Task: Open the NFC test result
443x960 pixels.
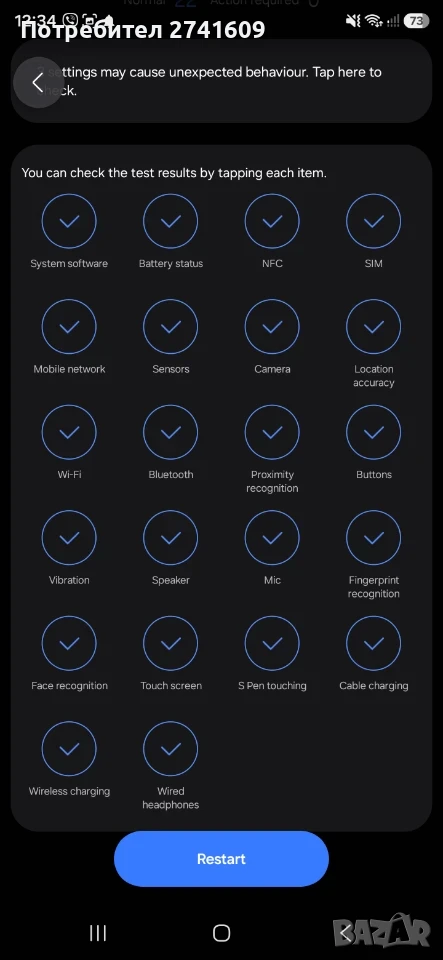Action: pyautogui.click(x=272, y=232)
